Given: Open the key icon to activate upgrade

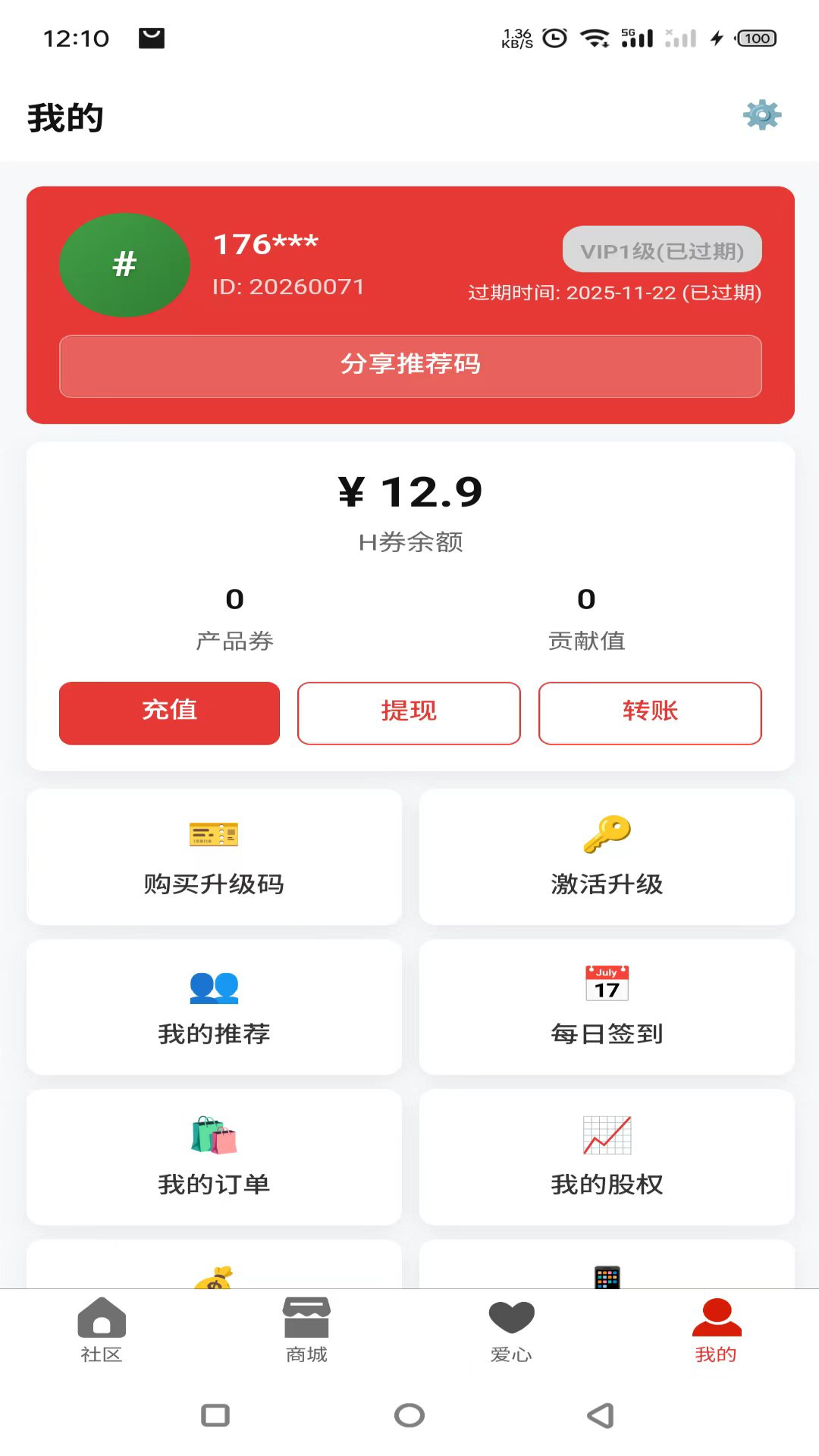Looking at the screenshot, I should (606, 834).
